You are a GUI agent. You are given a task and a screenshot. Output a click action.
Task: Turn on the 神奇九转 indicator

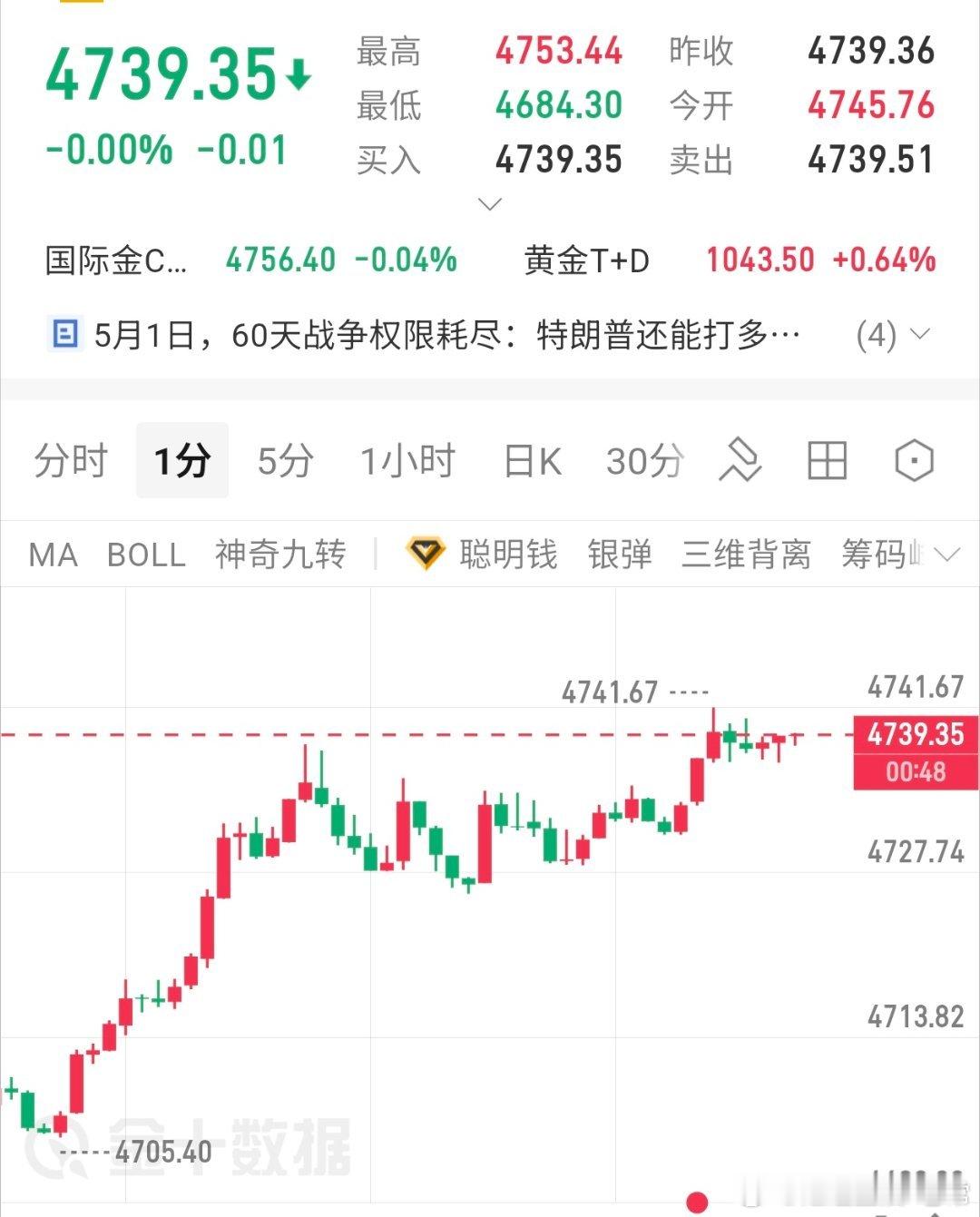pyautogui.click(x=279, y=555)
